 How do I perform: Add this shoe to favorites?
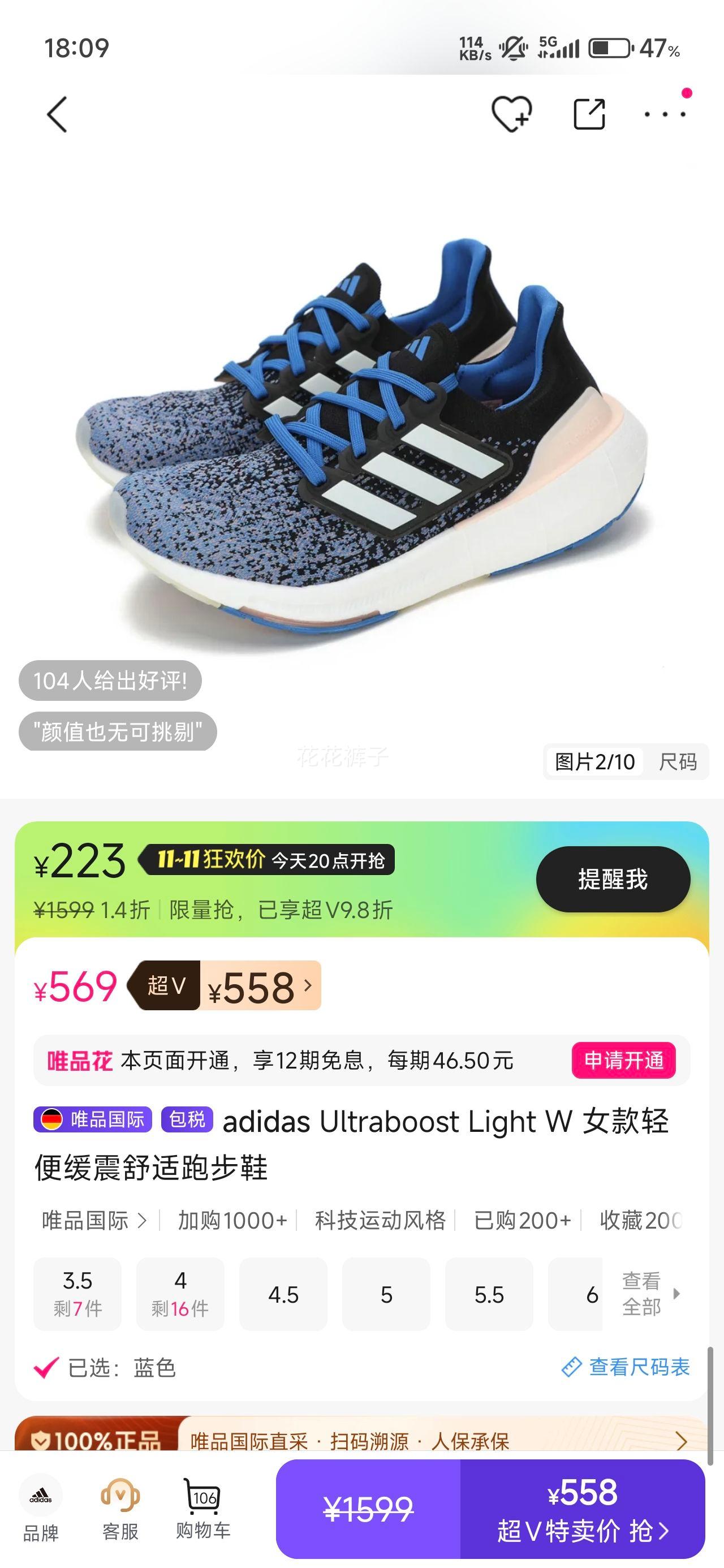coord(511,114)
